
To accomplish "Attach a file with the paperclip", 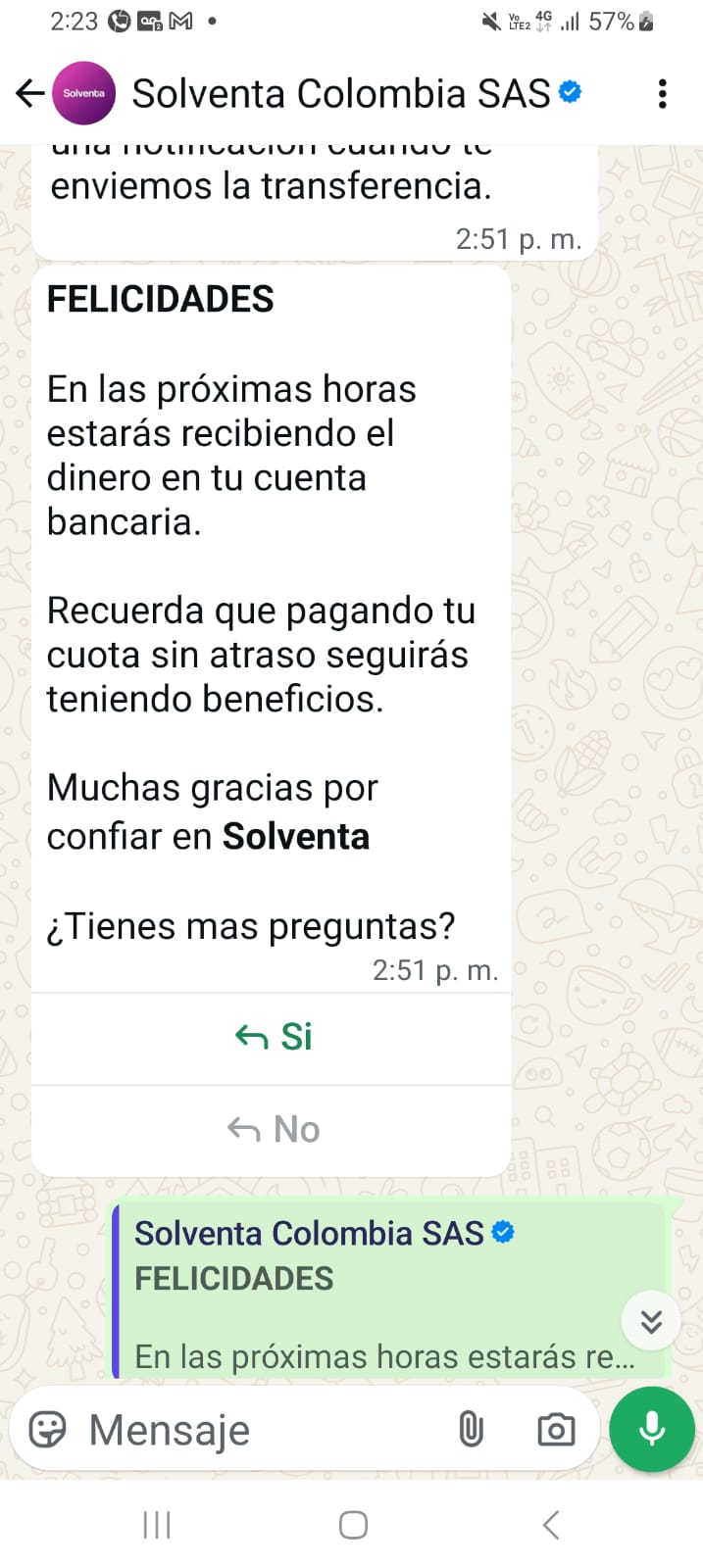I will [471, 1430].
